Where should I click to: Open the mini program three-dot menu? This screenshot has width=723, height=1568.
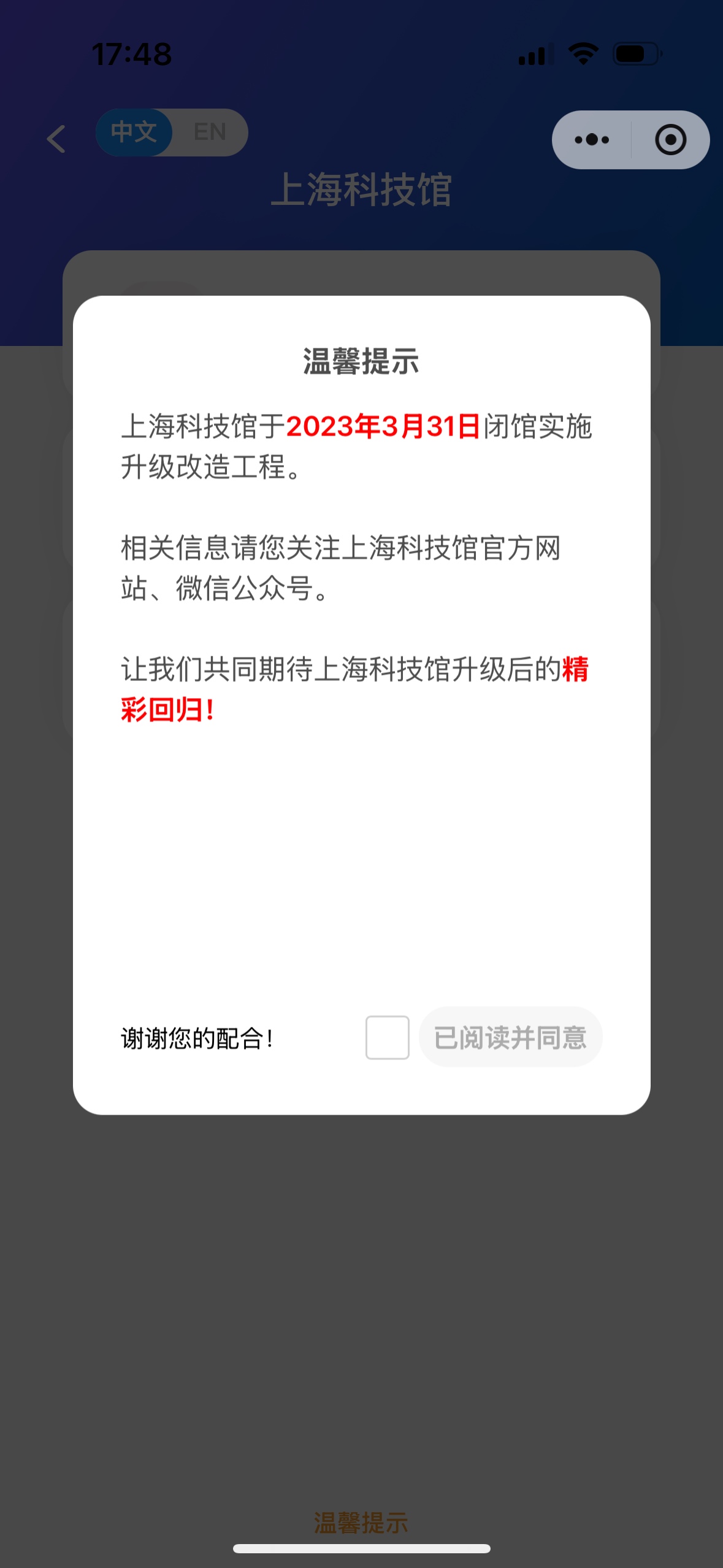click(592, 140)
